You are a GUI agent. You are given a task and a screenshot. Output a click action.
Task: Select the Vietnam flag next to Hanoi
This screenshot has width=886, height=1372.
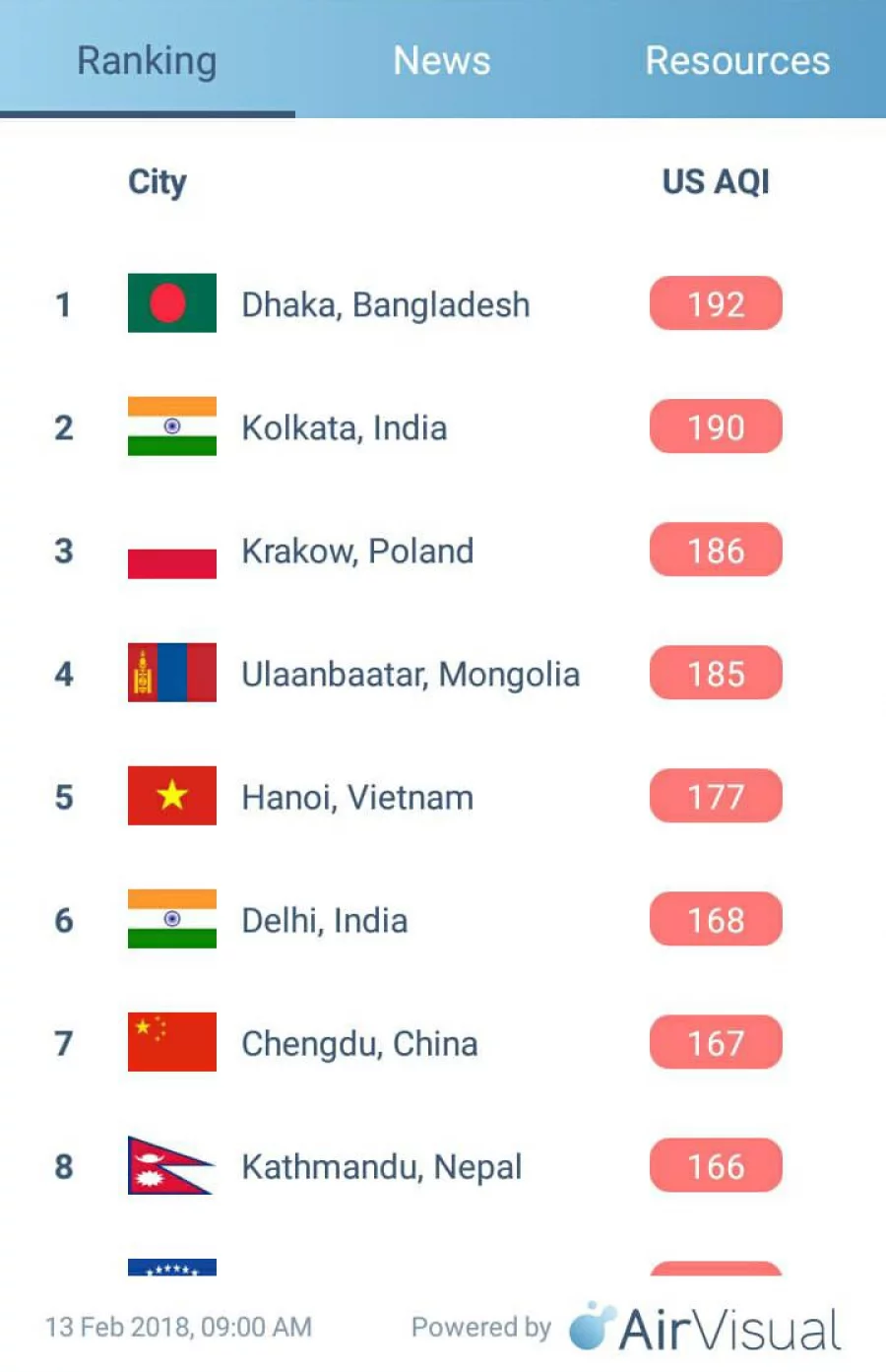tap(171, 797)
